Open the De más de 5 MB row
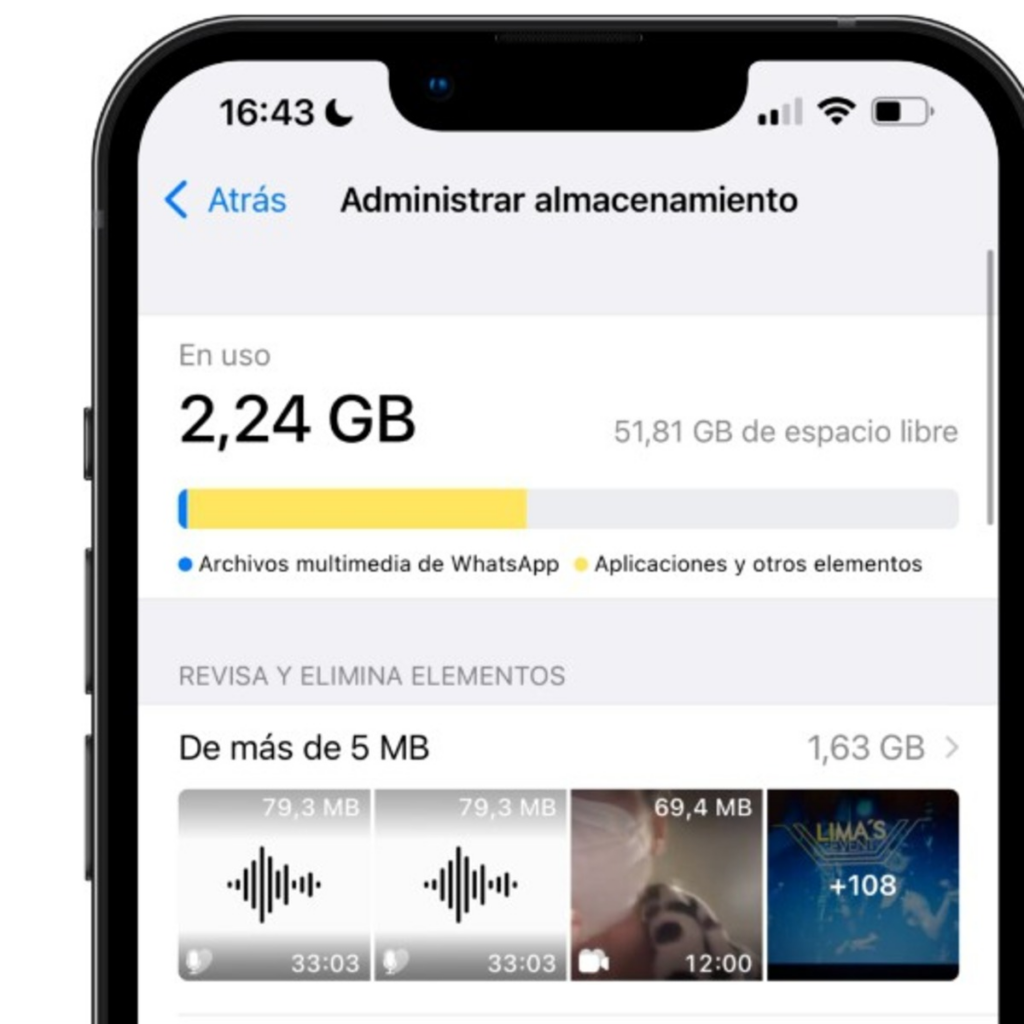 click(566, 748)
